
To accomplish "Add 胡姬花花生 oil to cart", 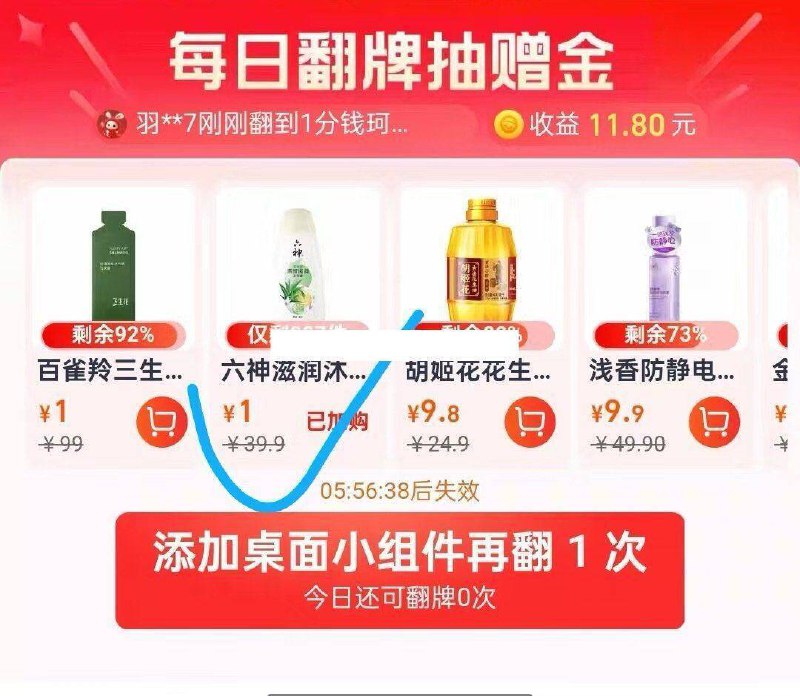I will click(529, 422).
